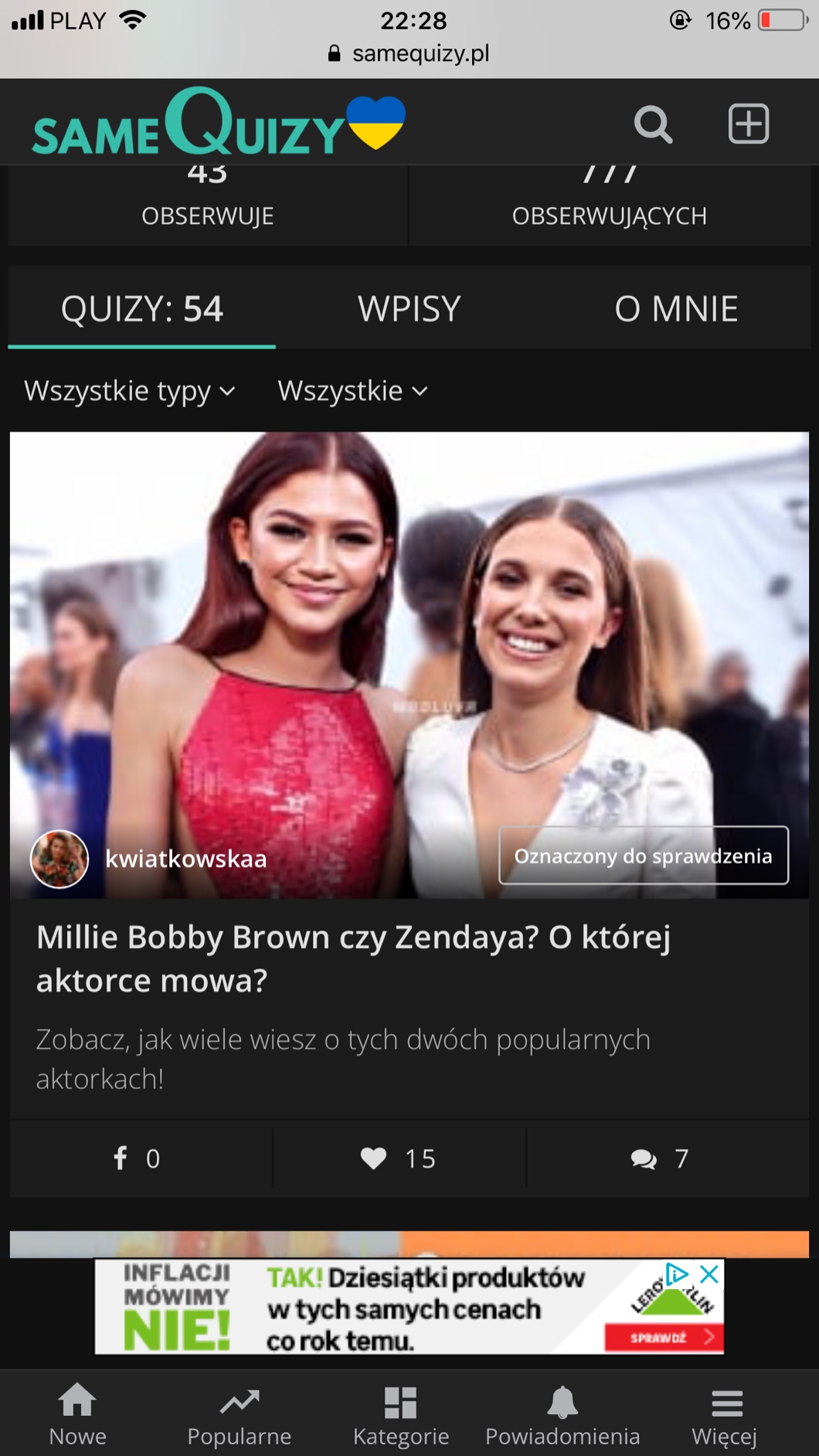Close the Leroy Merlin ad banner
The height and width of the screenshot is (1456, 819).
(x=709, y=1274)
